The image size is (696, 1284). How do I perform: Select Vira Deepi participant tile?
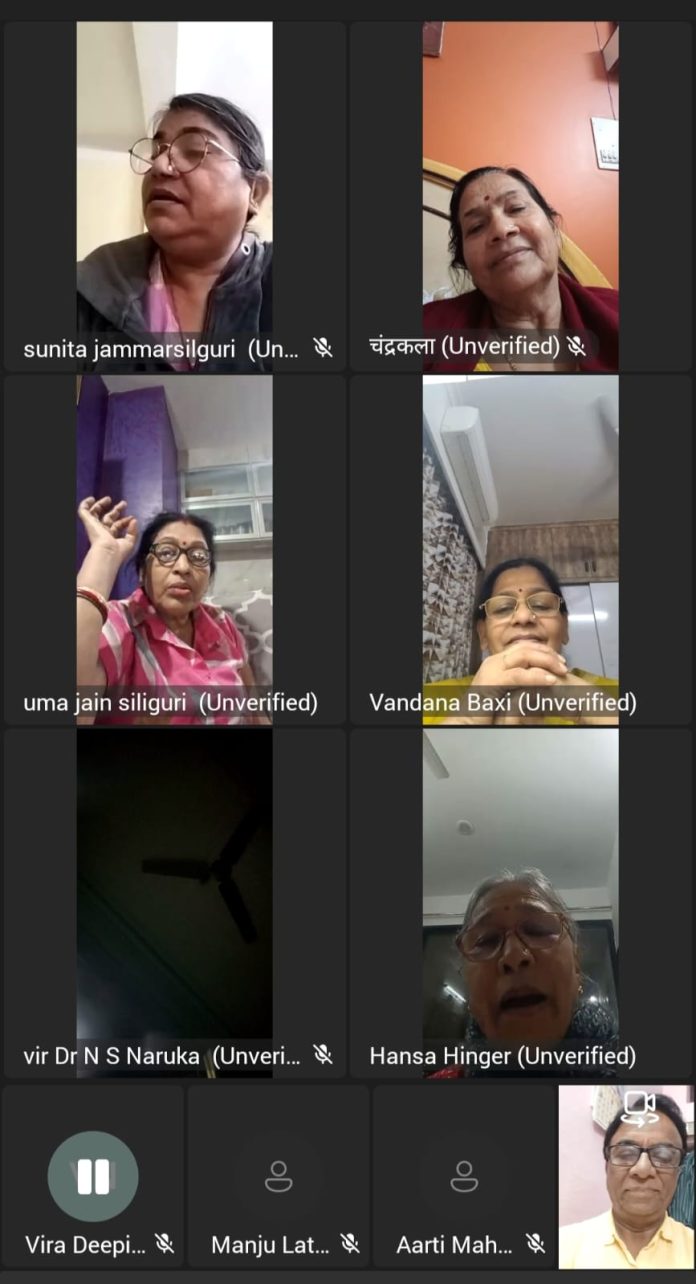[x=93, y=1177]
